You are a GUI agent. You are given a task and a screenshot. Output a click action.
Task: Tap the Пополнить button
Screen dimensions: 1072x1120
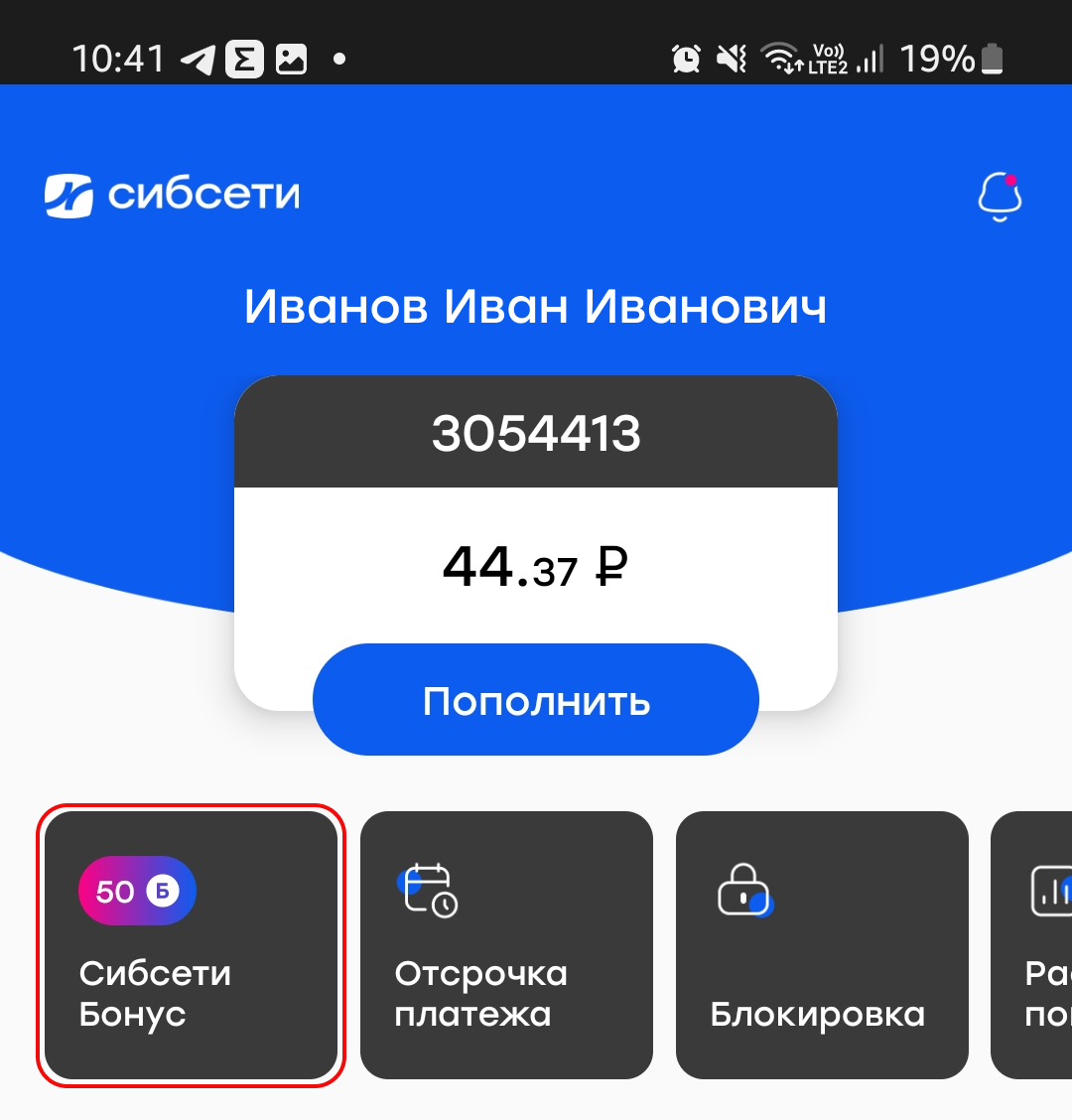tap(536, 700)
